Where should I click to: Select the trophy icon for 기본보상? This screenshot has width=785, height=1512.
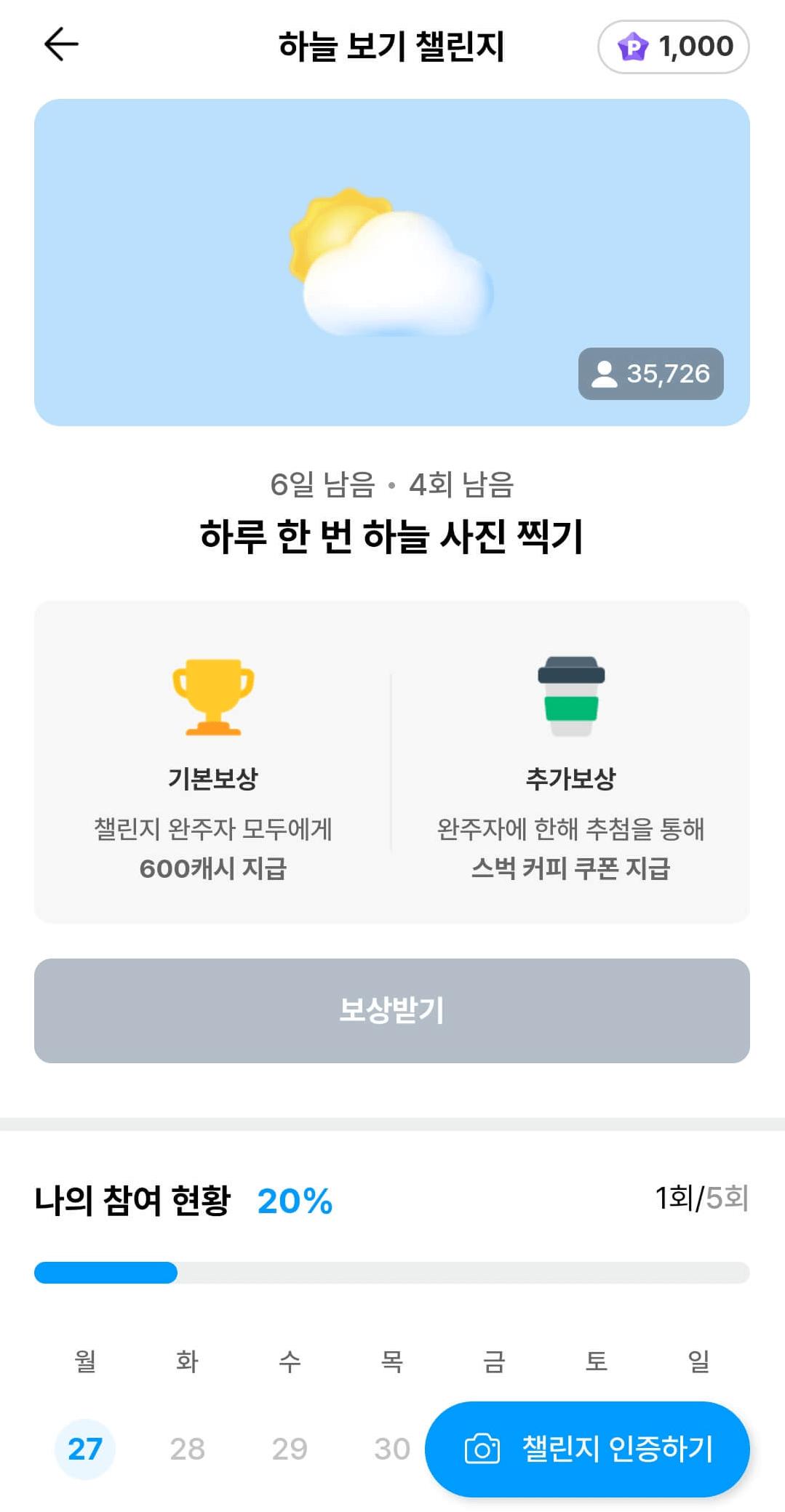tap(211, 698)
